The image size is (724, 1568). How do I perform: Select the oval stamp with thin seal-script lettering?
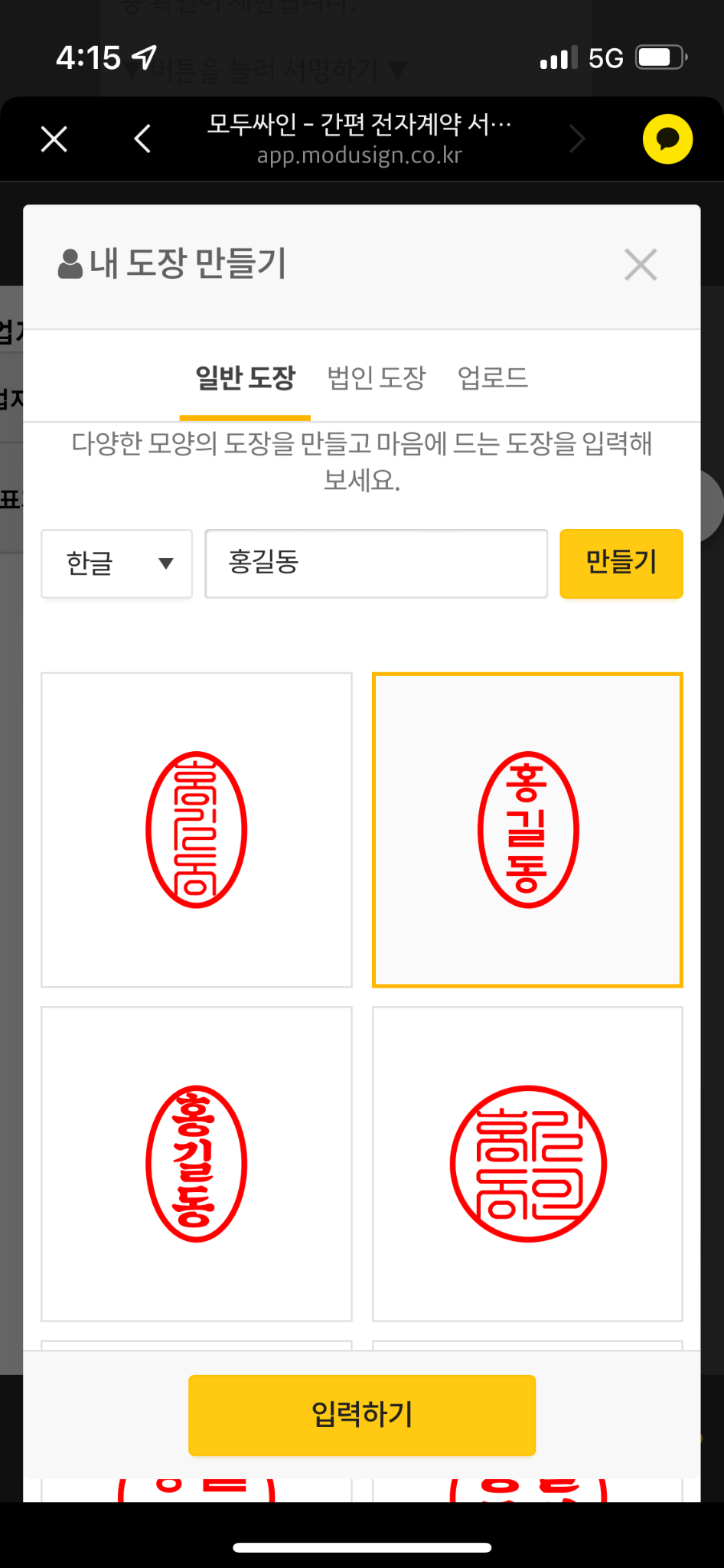197,830
